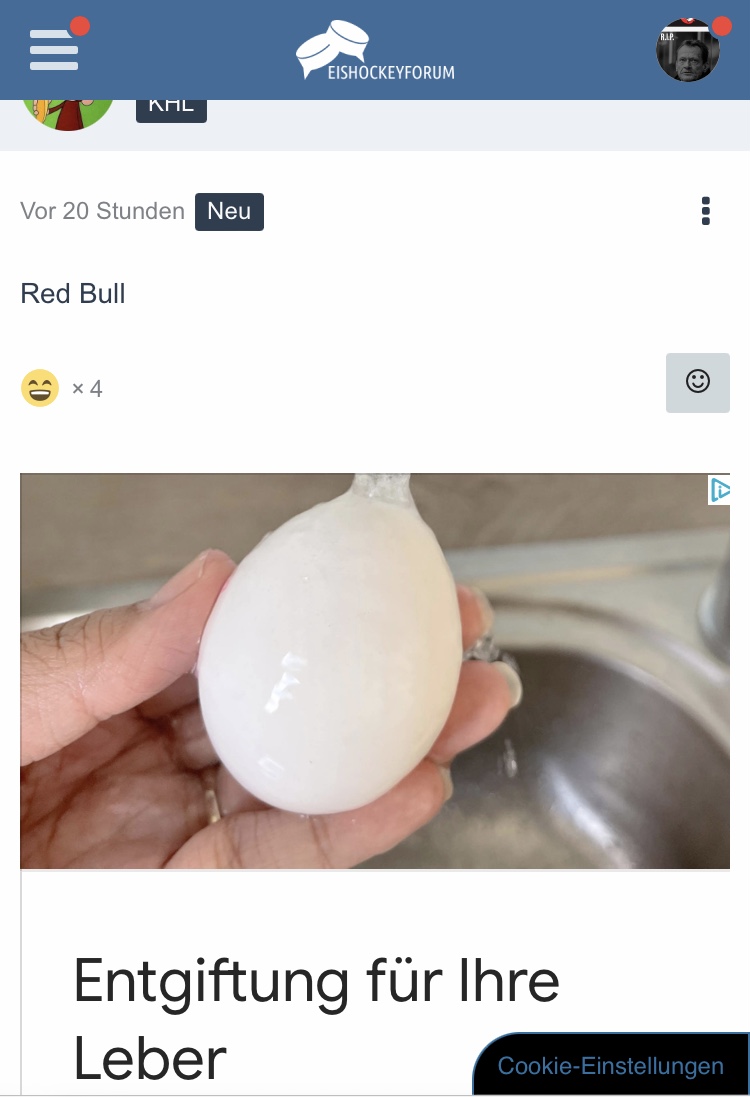Open the liver detox advertisement
The width and height of the screenshot is (750, 1097).
[x=375, y=670]
